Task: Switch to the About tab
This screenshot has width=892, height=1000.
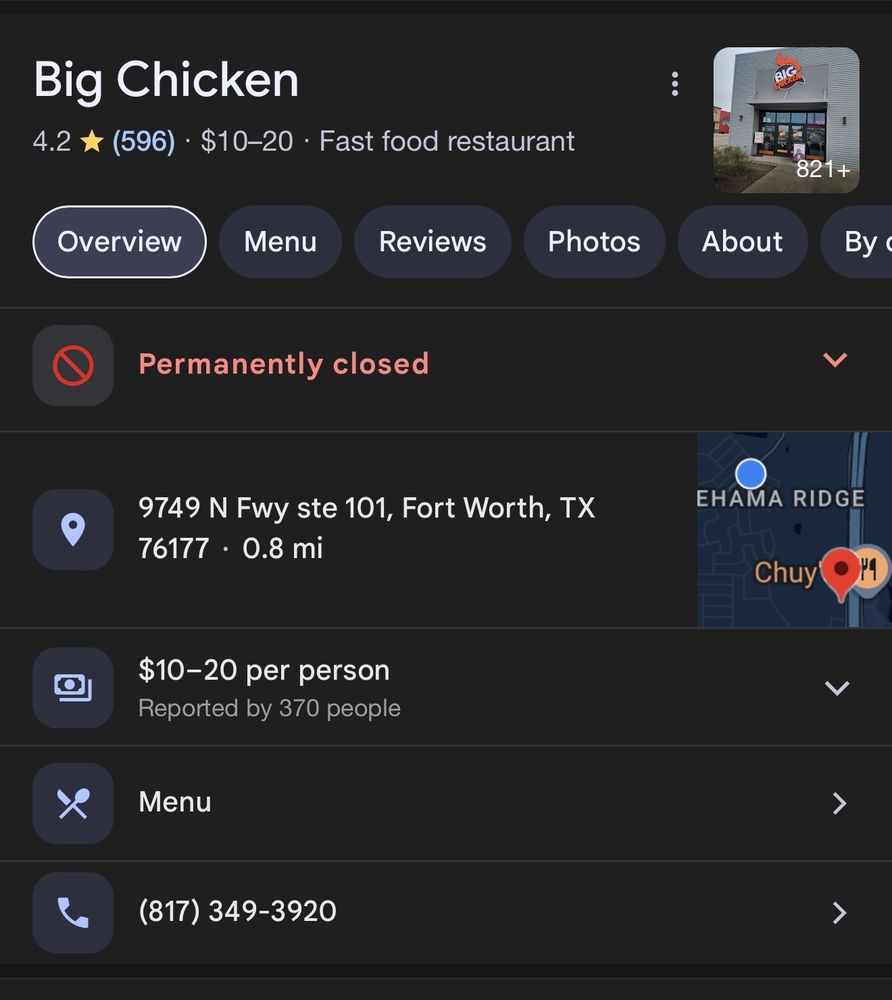Action: point(742,242)
